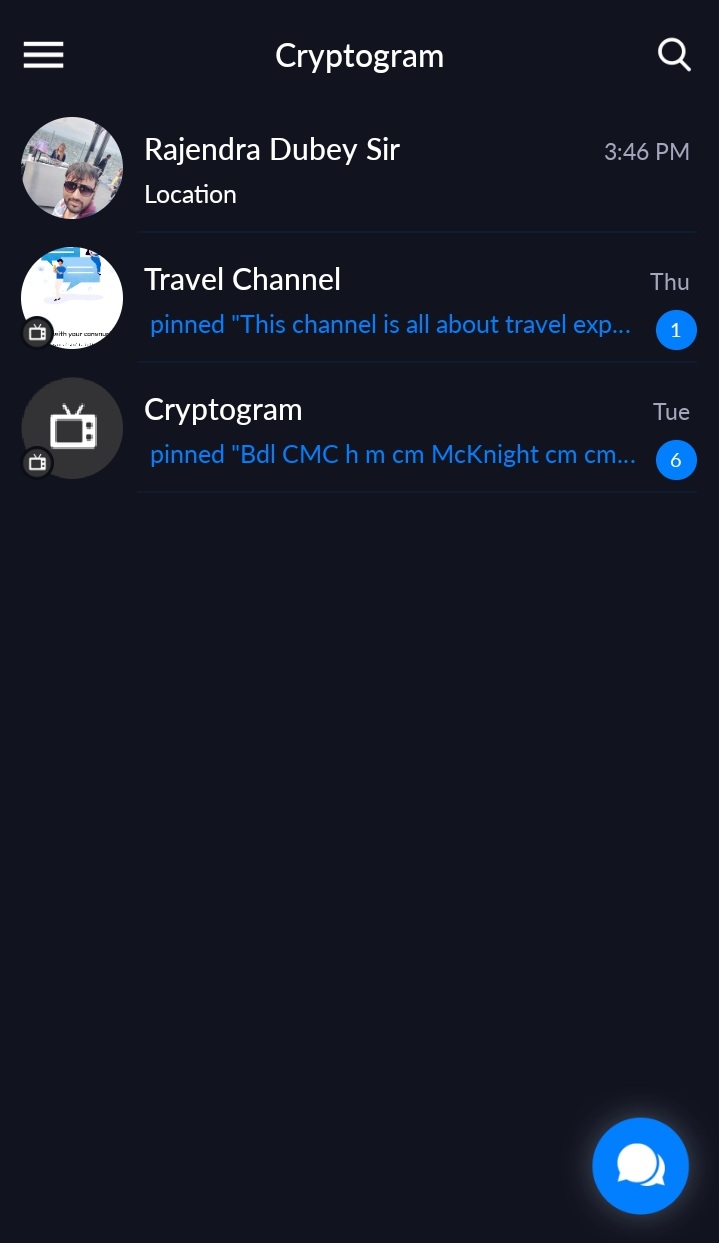Open the Cryptogram channel in the list
Viewport: 719px width, 1243px height.
tap(359, 428)
